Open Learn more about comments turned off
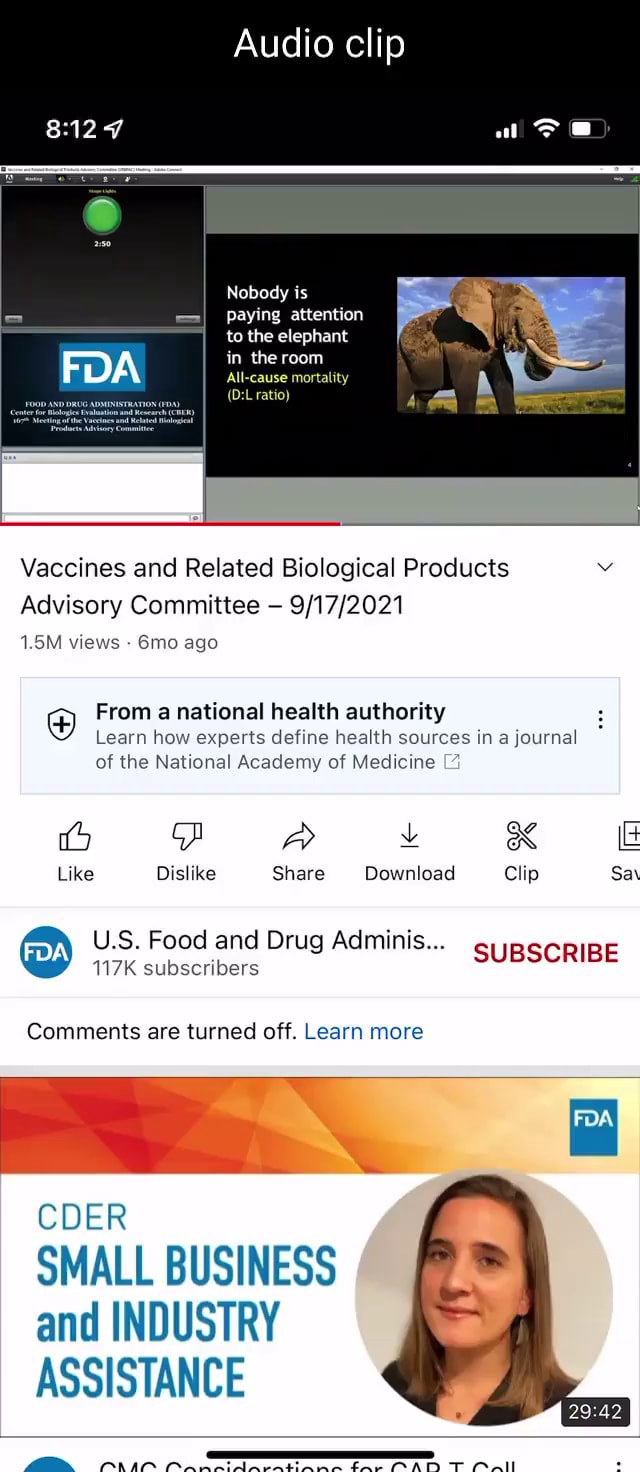Viewport: 640px width, 1472px height. (363, 1032)
